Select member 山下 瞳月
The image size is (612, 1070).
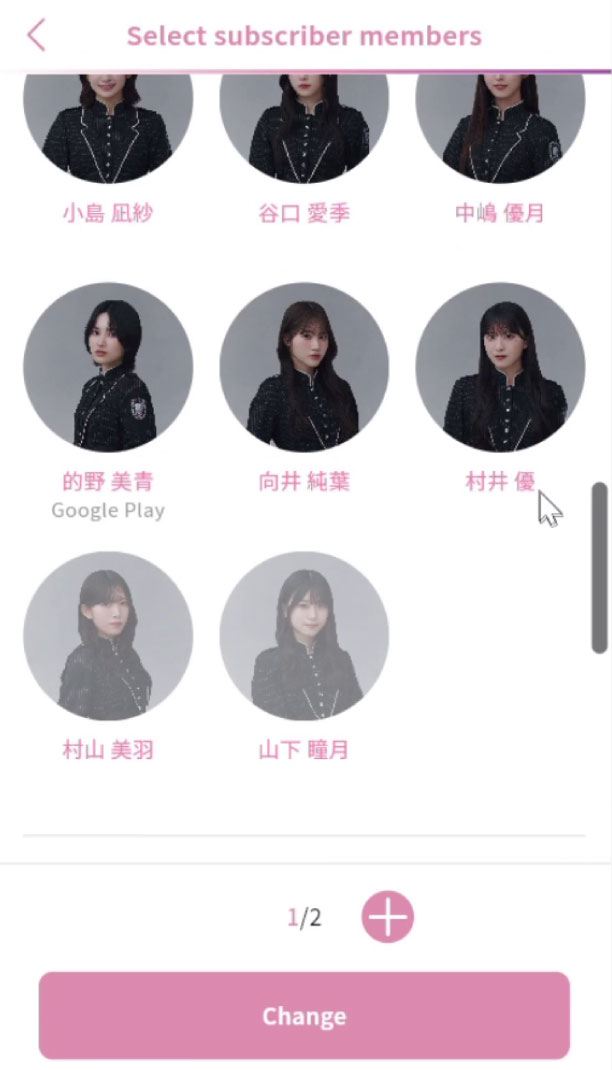(x=304, y=636)
